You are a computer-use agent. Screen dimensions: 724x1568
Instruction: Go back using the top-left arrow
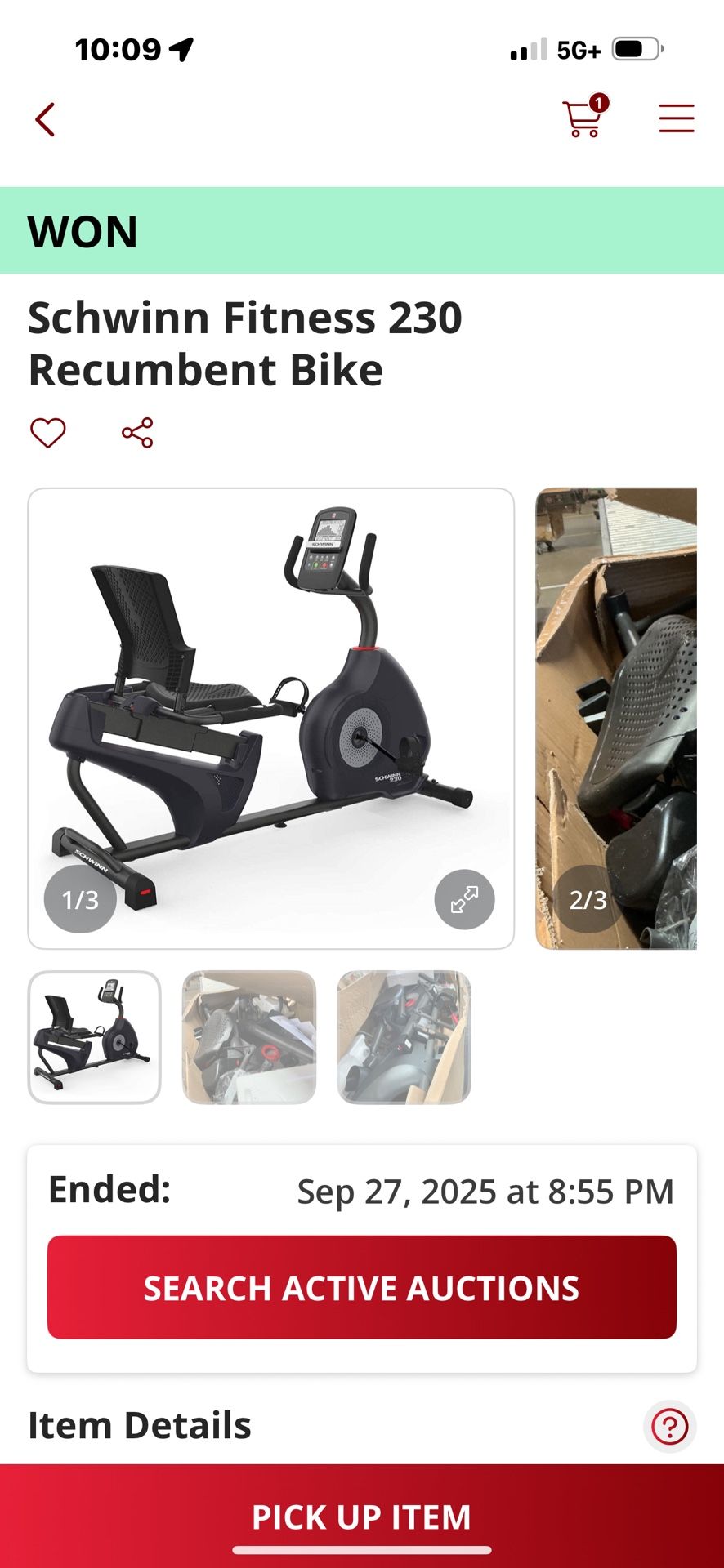coord(45,120)
